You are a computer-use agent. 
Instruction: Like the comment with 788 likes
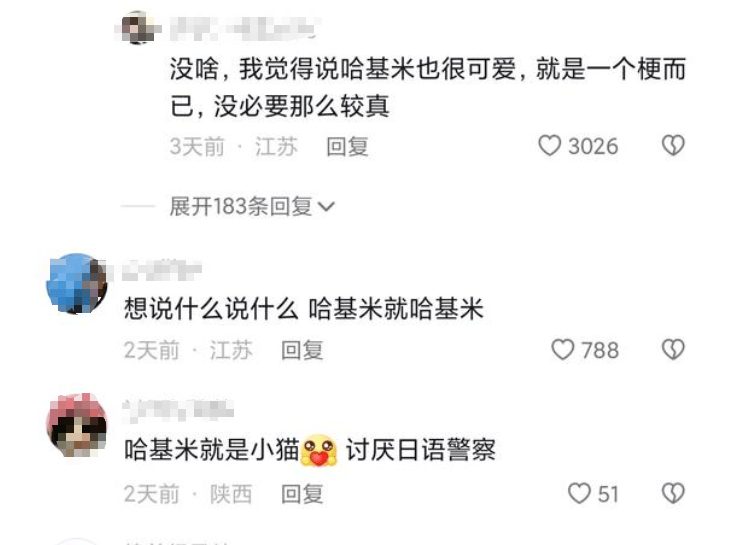point(564,350)
